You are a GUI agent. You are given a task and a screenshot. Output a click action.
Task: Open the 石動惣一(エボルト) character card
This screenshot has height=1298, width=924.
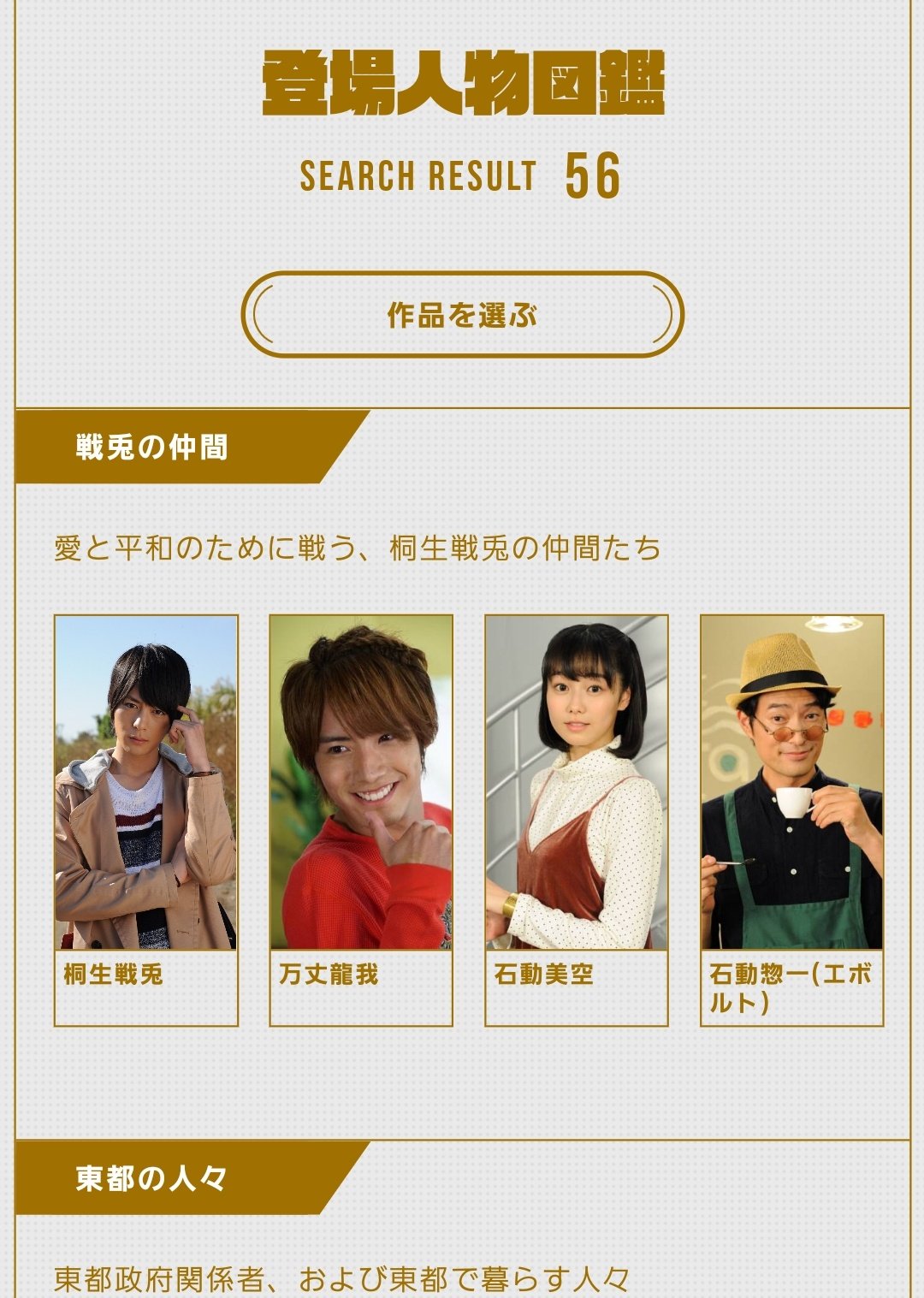(x=791, y=820)
